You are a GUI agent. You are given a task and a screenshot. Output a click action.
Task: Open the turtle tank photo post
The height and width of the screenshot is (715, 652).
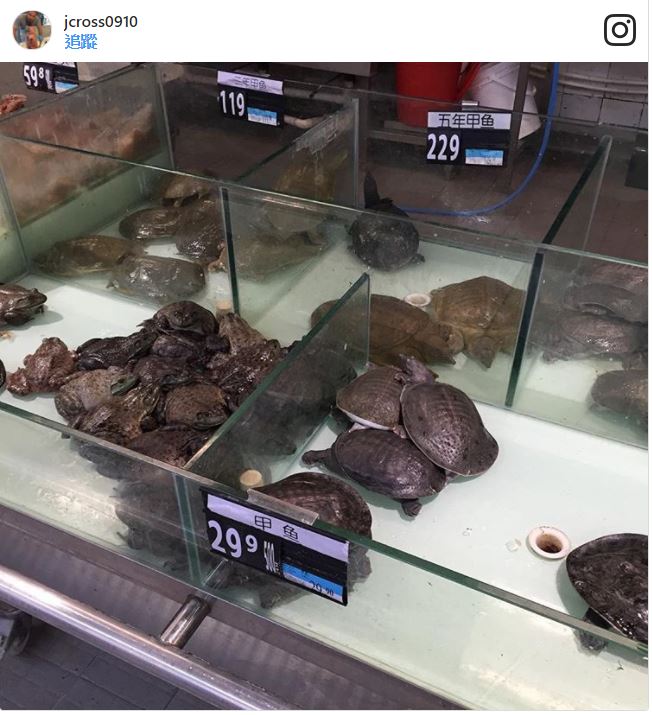tap(324, 386)
